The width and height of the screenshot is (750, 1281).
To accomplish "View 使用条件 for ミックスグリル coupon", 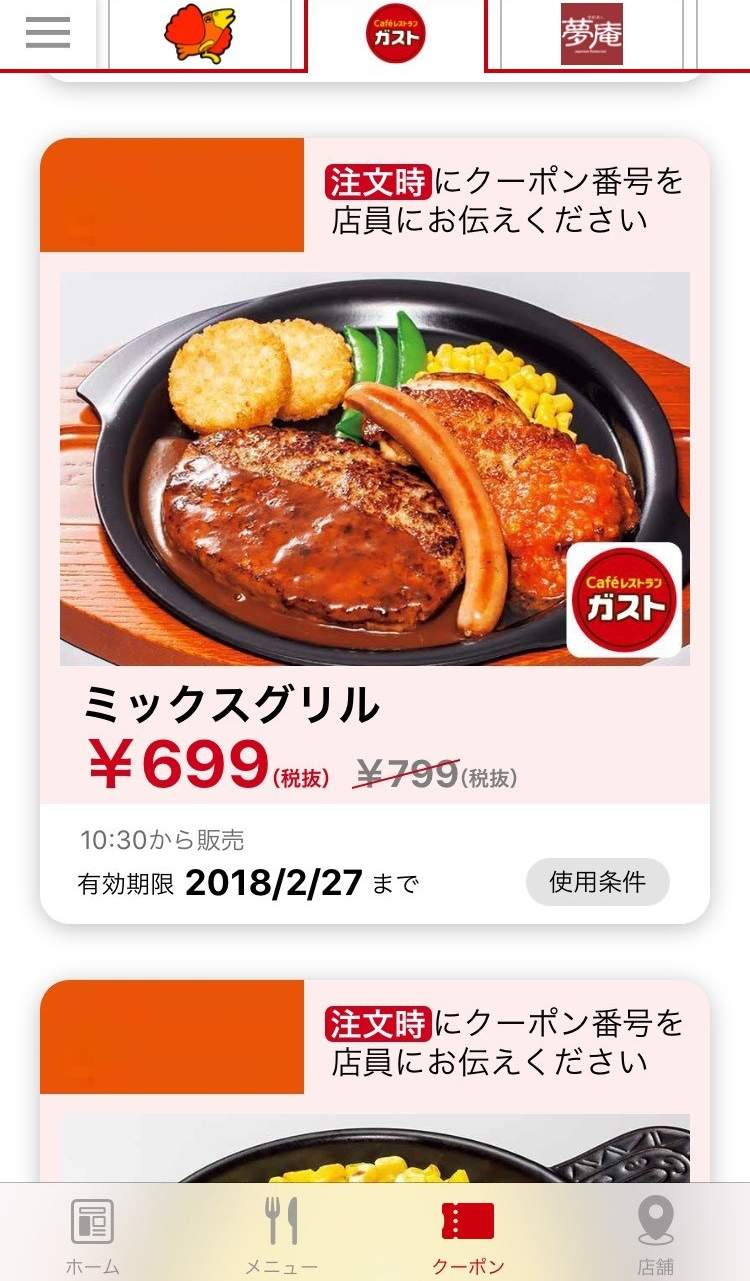I will (598, 882).
